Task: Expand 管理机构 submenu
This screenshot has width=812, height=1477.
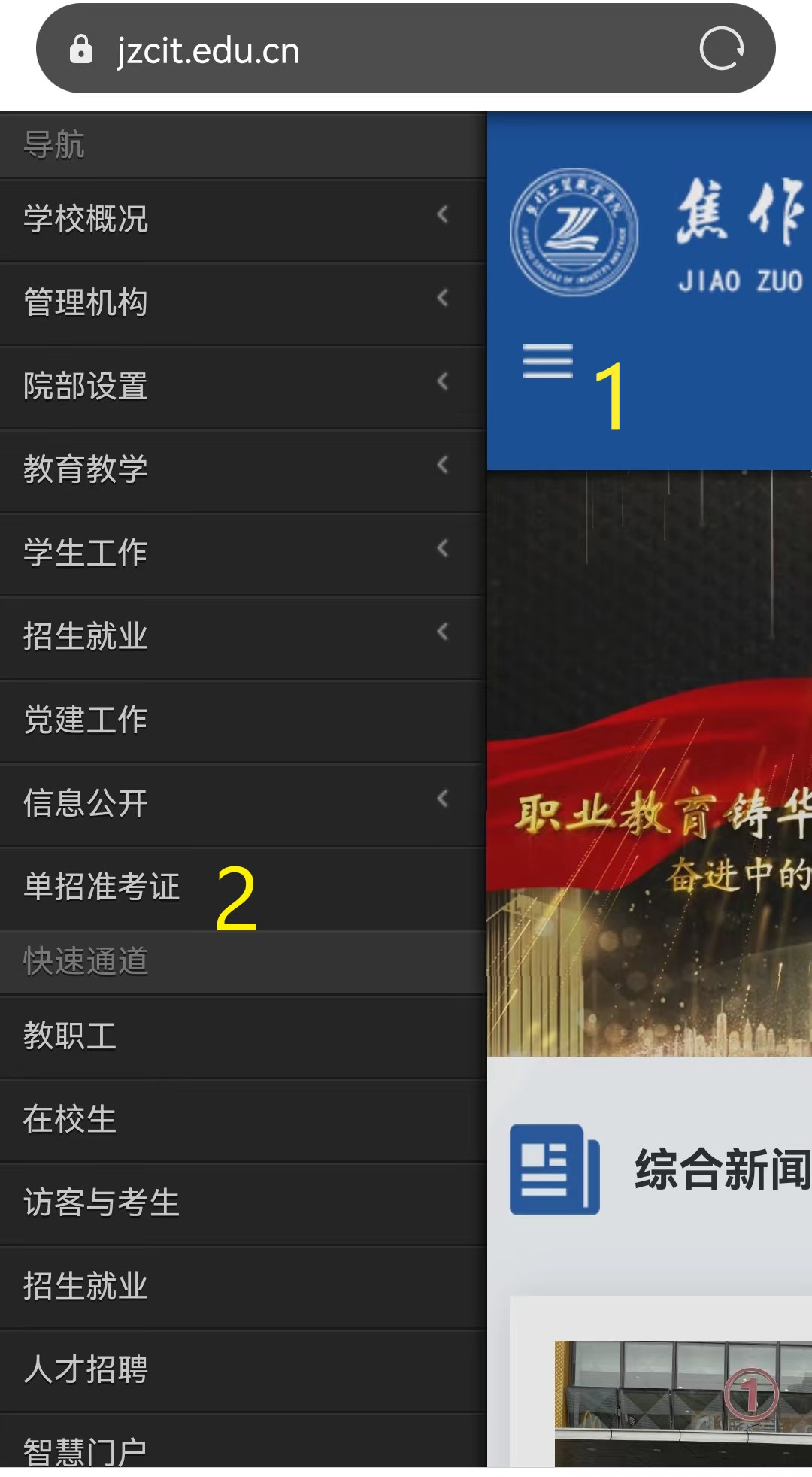Action: (241, 303)
